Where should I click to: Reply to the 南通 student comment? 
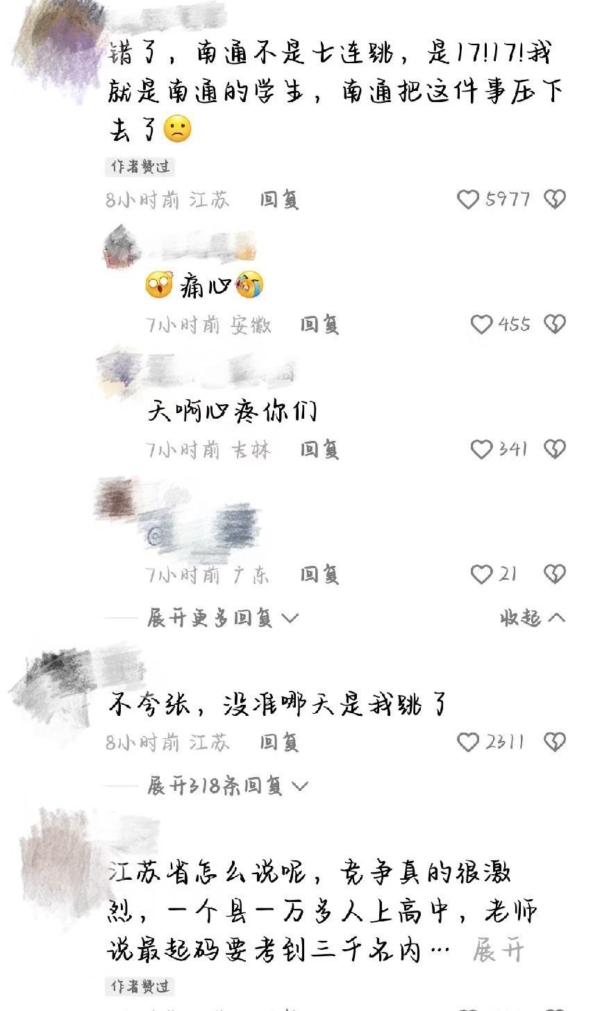pyautogui.click(x=279, y=200)
